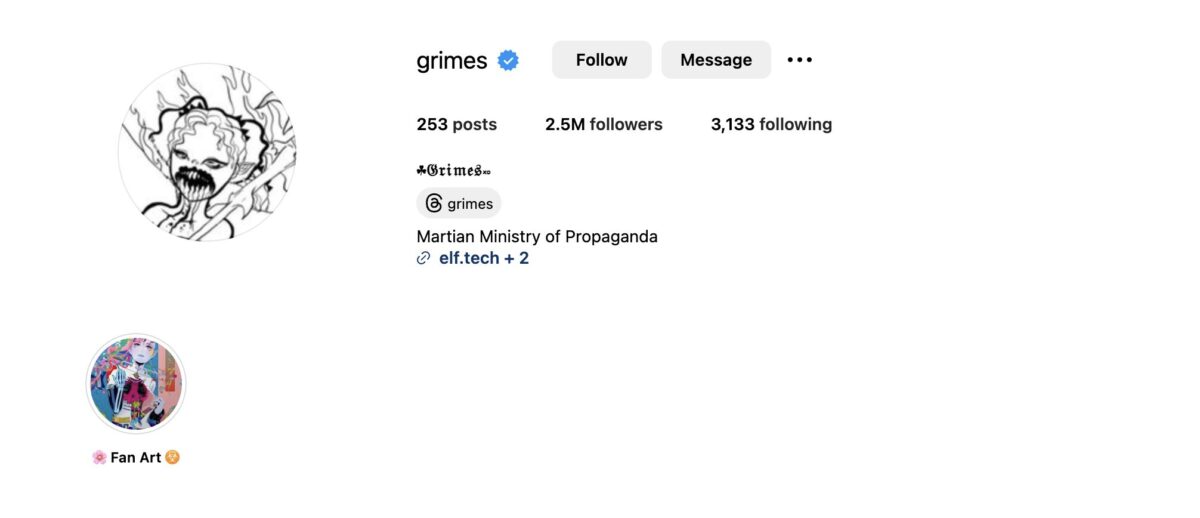View the Fan Art story highlight

136,384
